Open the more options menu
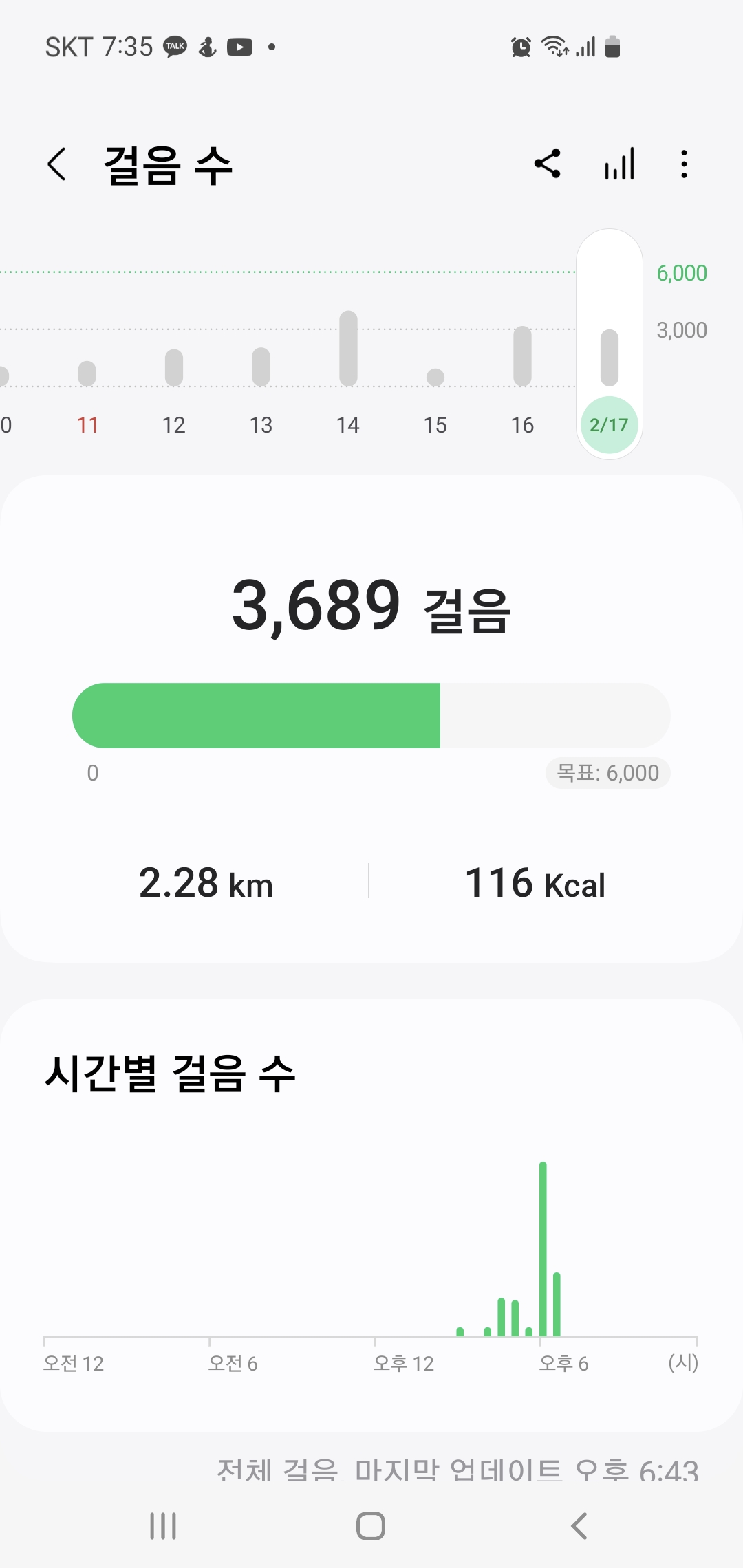This screenshot has height=1568, width=743. 683,165
